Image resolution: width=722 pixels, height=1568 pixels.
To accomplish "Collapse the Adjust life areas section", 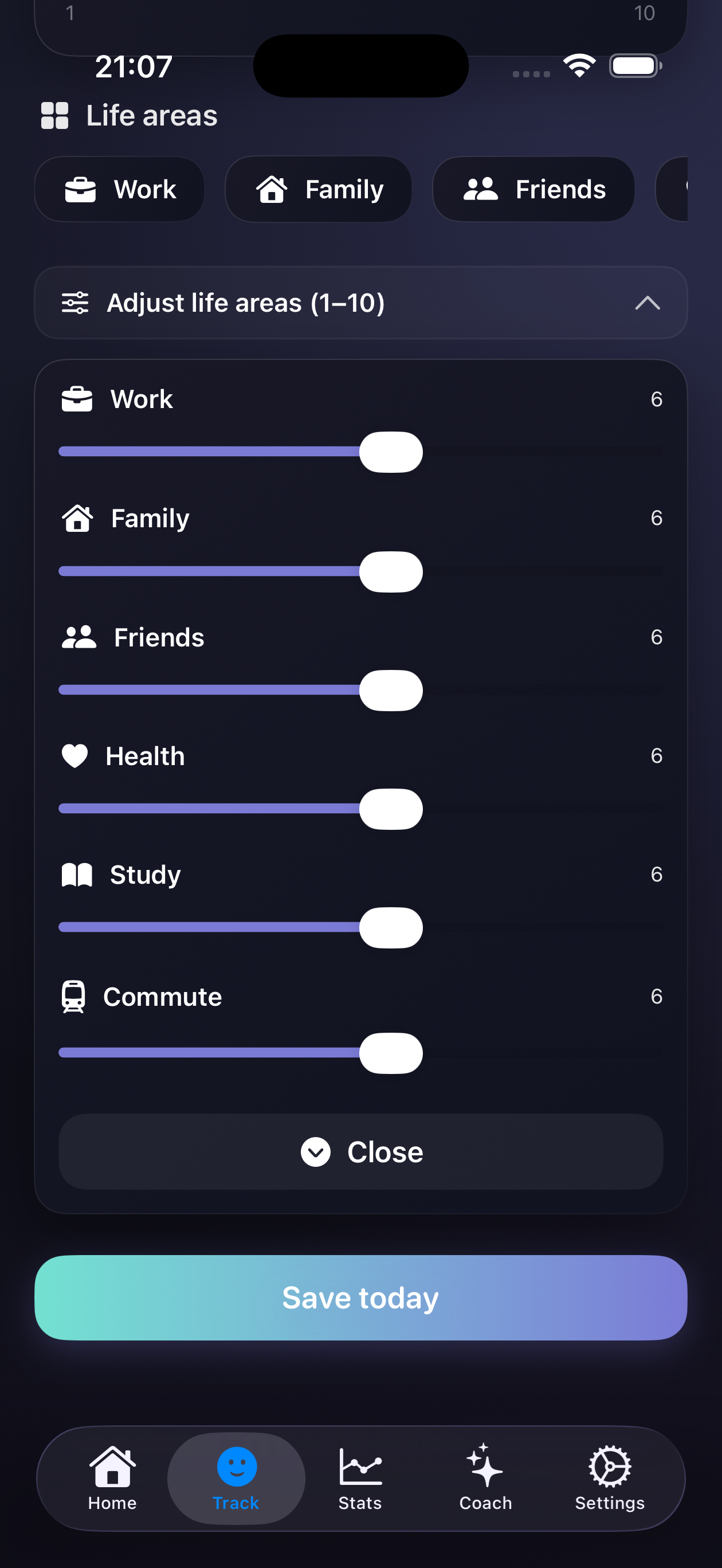I will 648,303.
